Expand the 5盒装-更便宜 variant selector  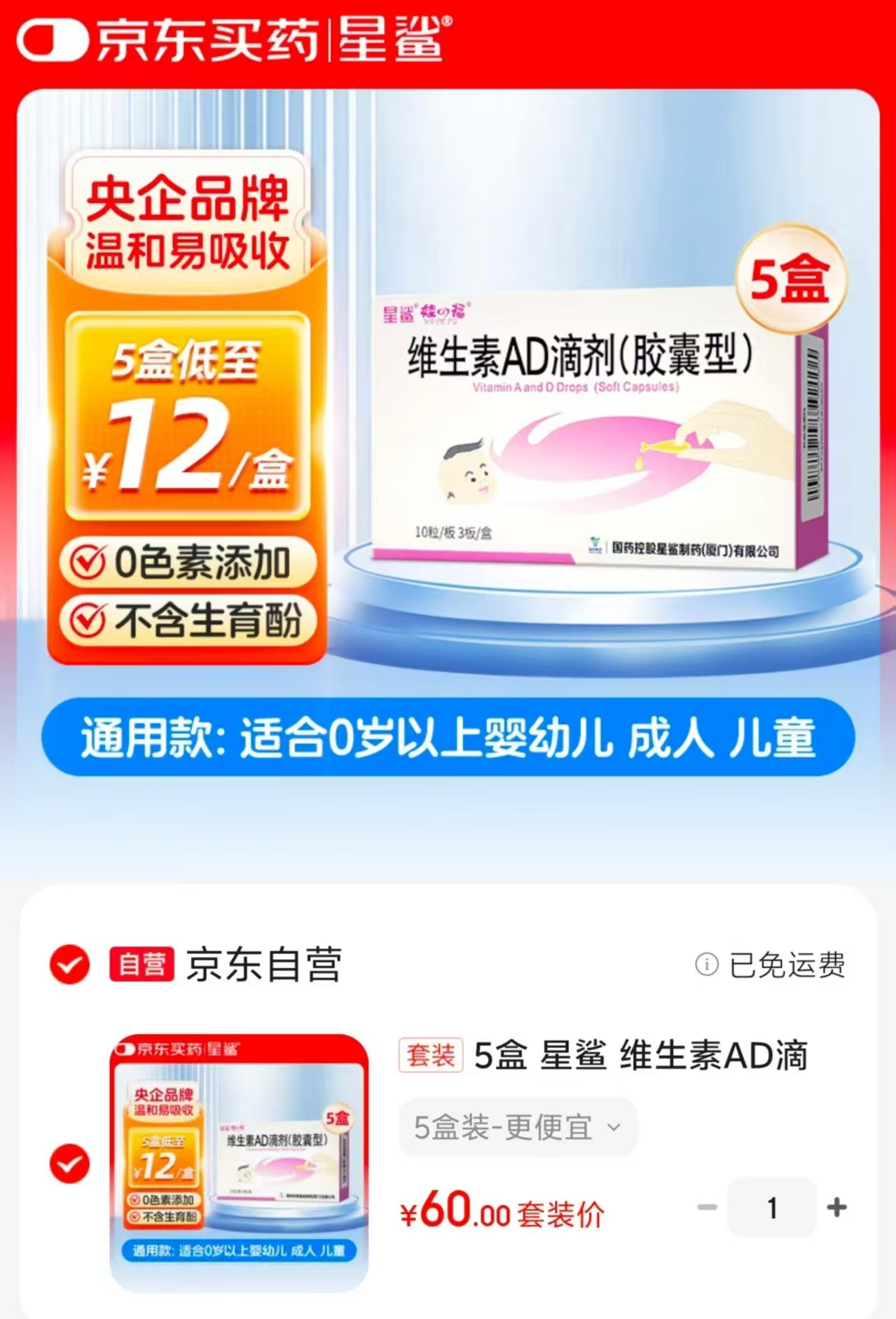coord(518,1126)
